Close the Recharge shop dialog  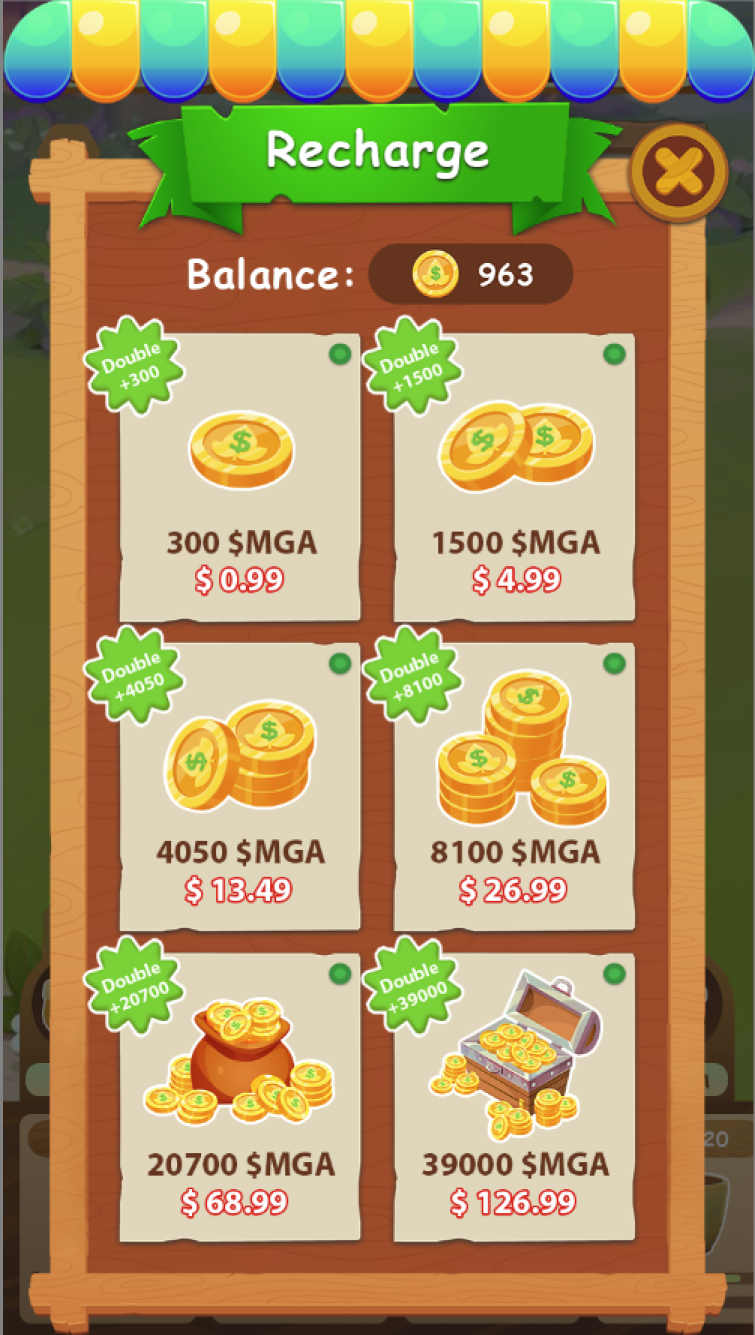pyautogui.click(x=679, y=173)
